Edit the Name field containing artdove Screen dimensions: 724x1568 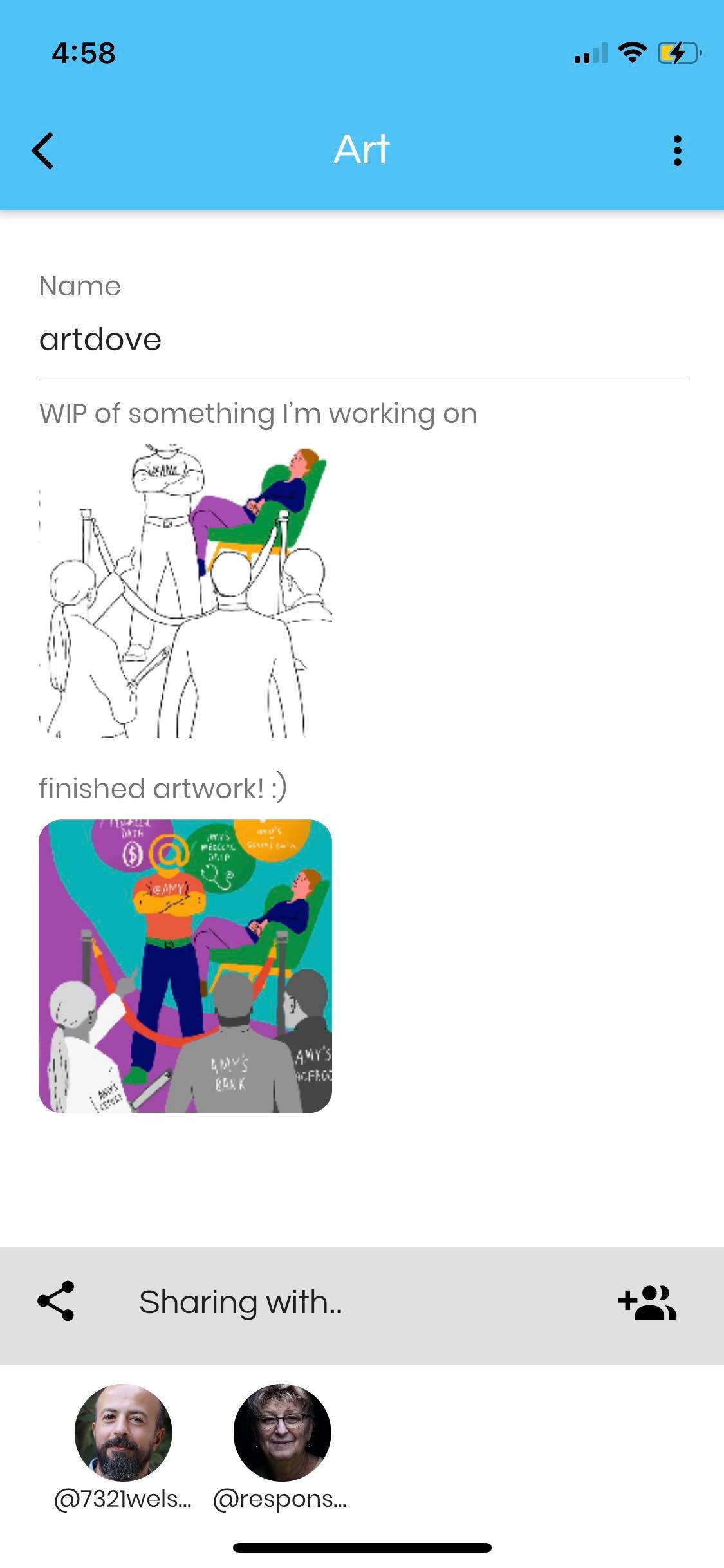pyautogui.click(x=362, y=339)
